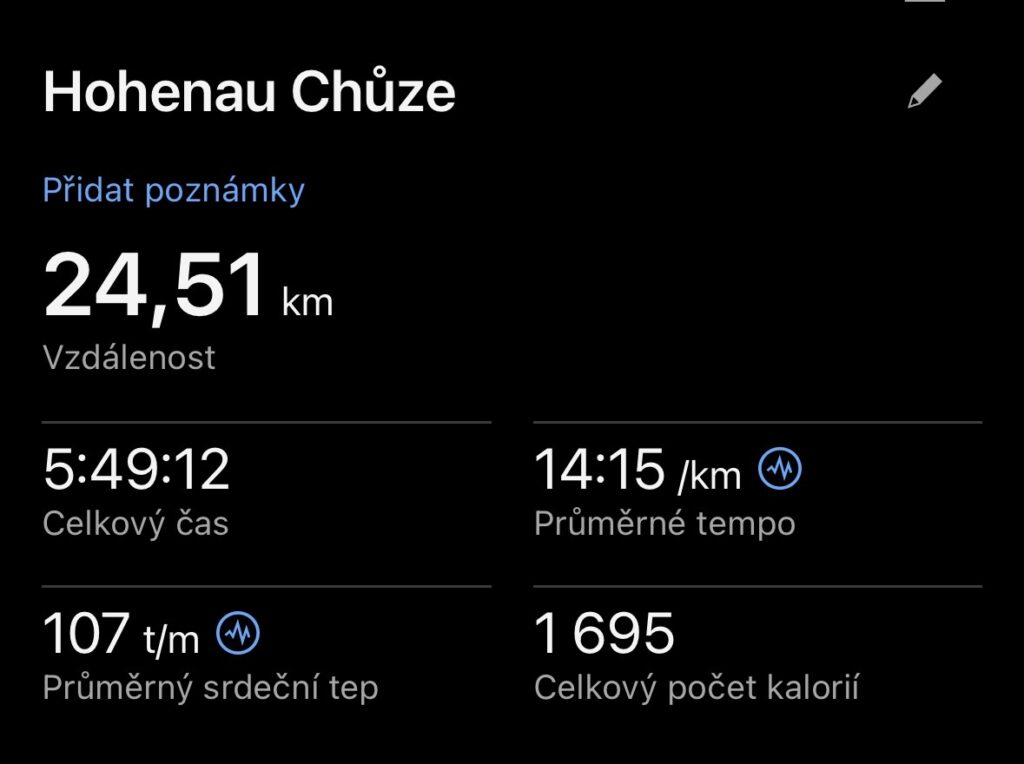Image resolution: width=1024 pixels, height=764 pixels.
Task: Tap the insight icon next to heart rate
Action: tap(238, 632)
